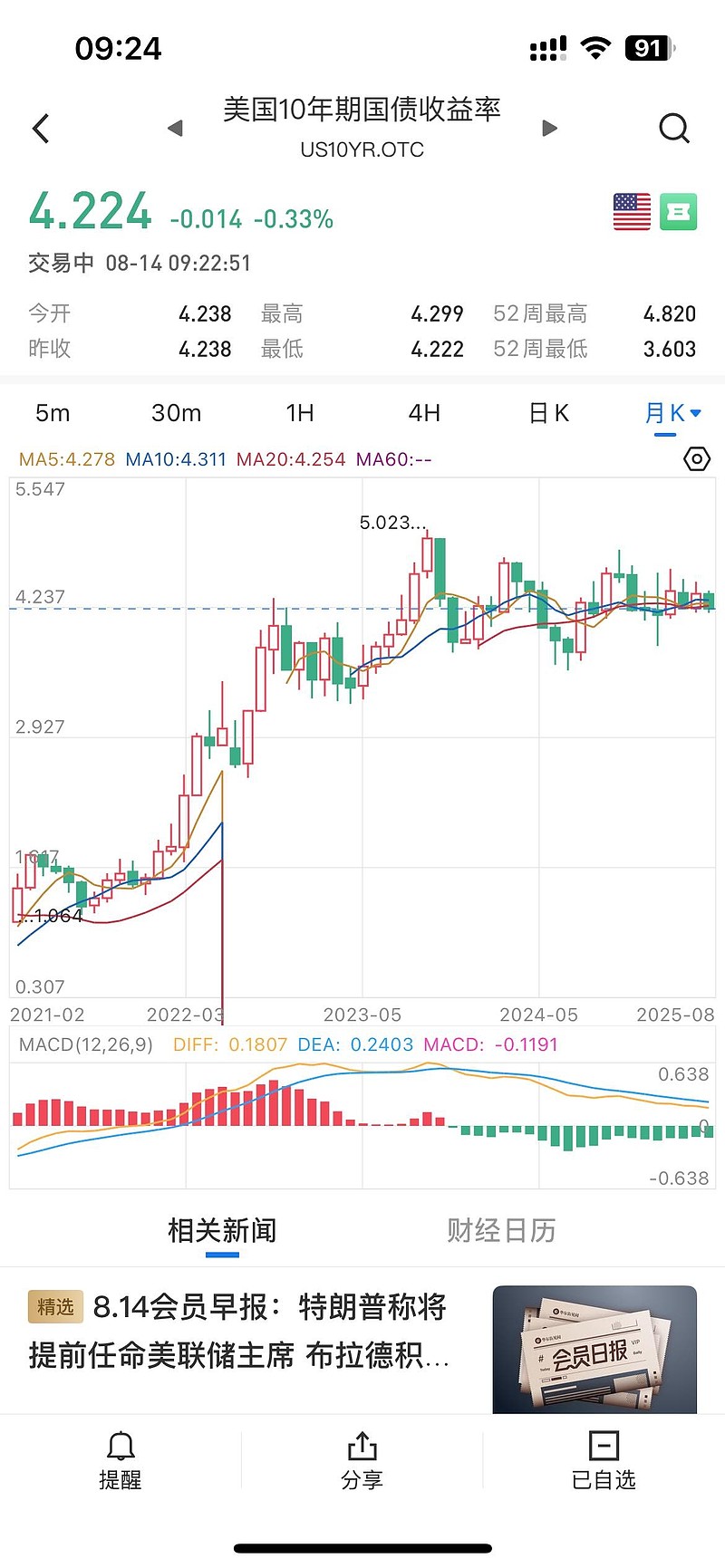Switch to the 1H chart
Screen dimensions: 725x1568
click(300, 414)
